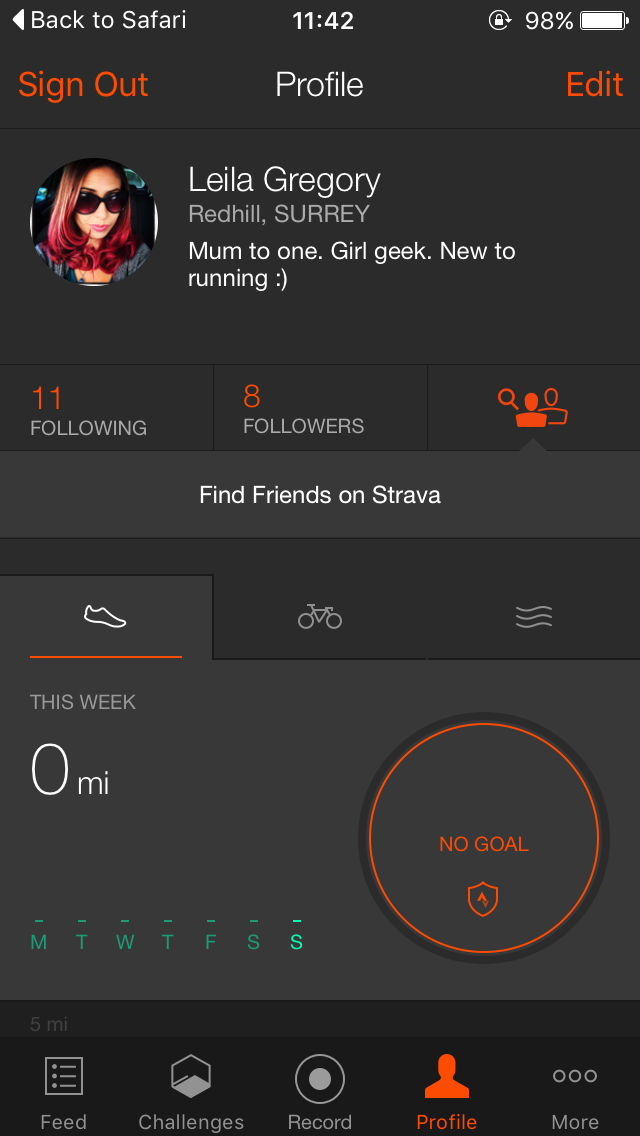This screenshot has height=1136, width=640.
Task: Open Leila Gregory's profile photo
Action: (94, 222)
